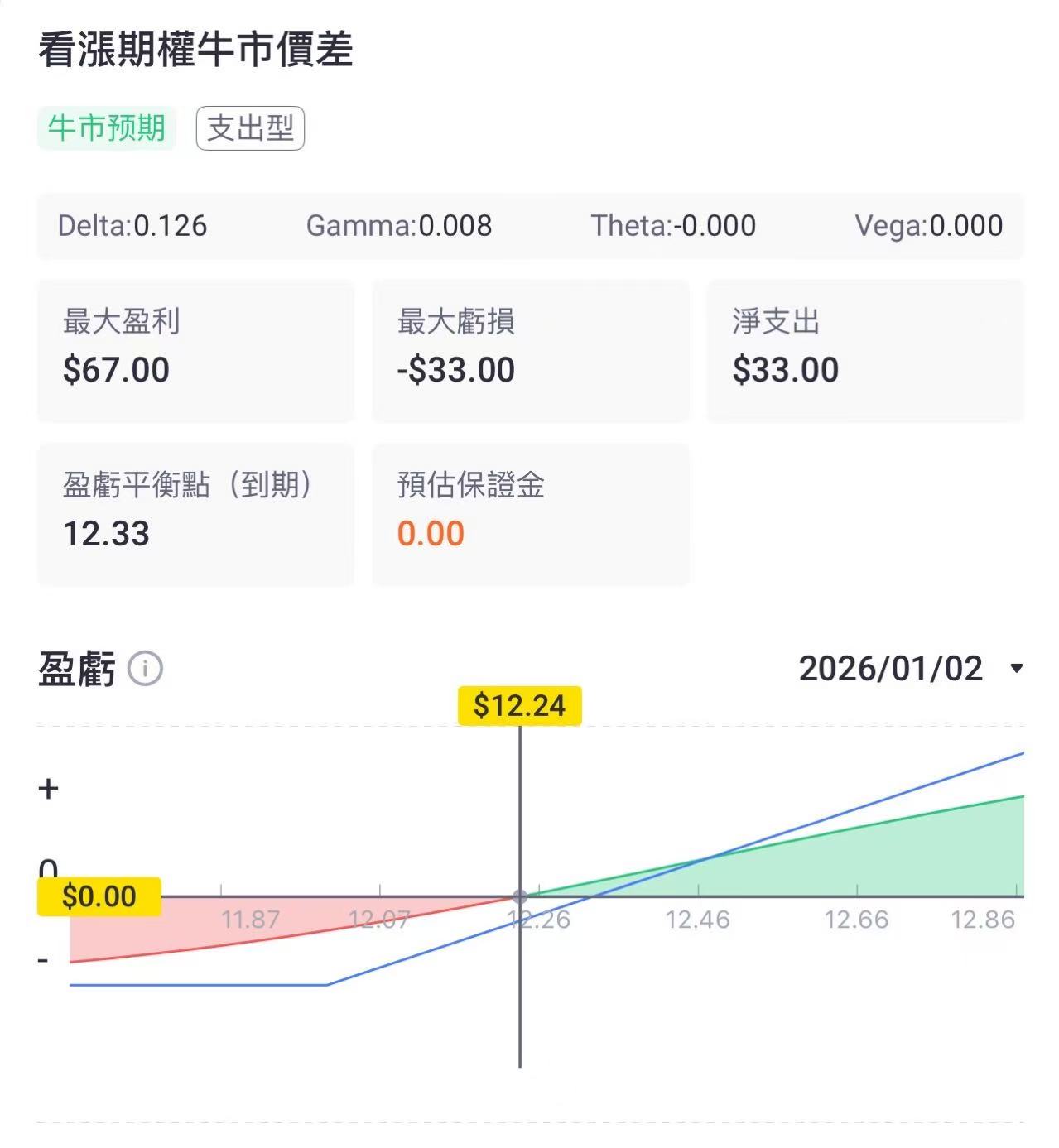Expand the 2026/01/02 date dropdown

click(x=911, y=669)
